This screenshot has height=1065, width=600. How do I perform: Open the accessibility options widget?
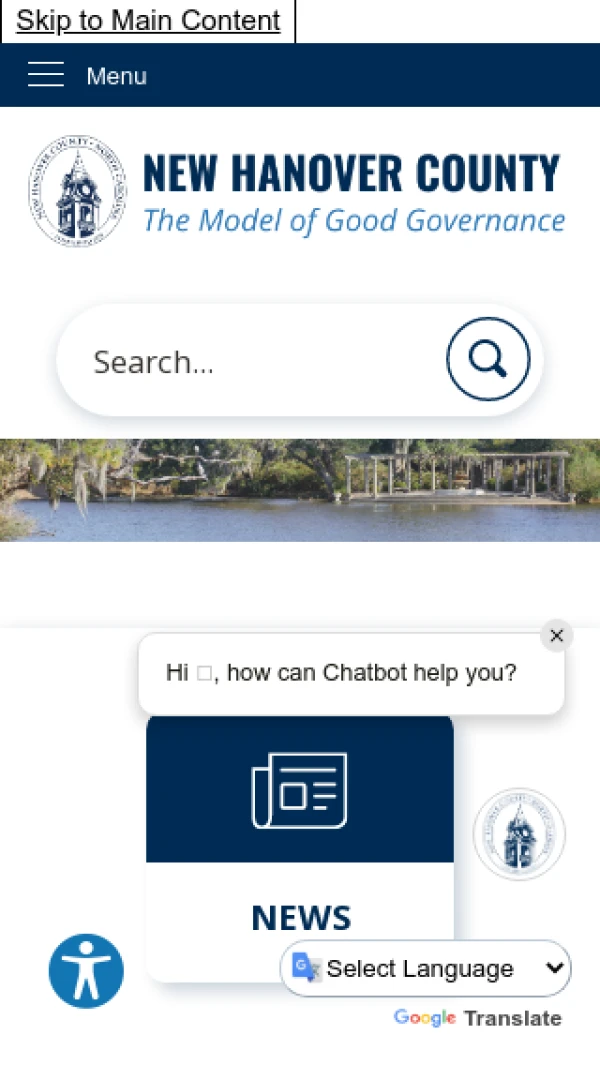pos(87,971)
